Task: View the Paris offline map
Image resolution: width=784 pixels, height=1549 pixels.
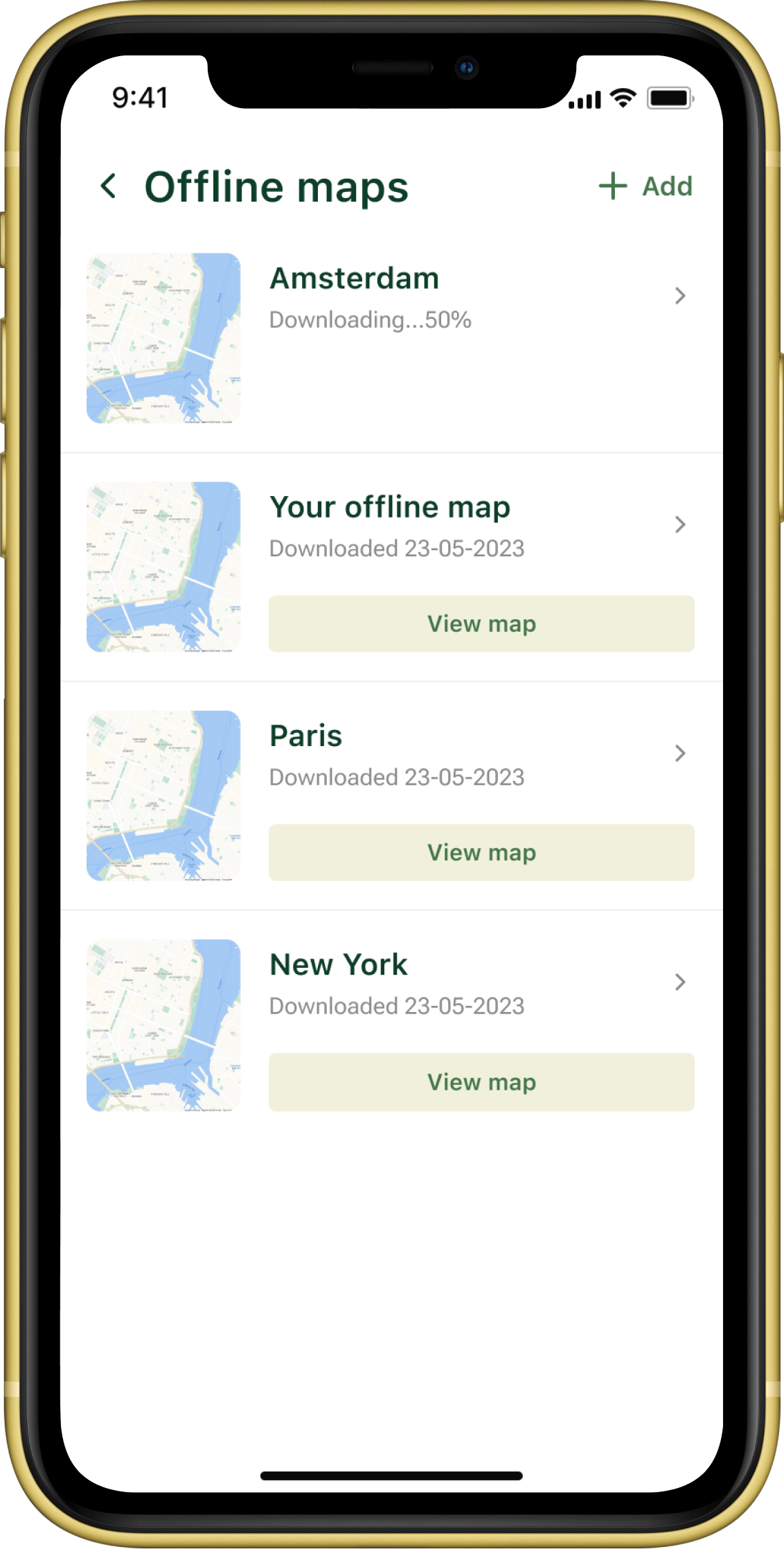Action: click(481, 853)
